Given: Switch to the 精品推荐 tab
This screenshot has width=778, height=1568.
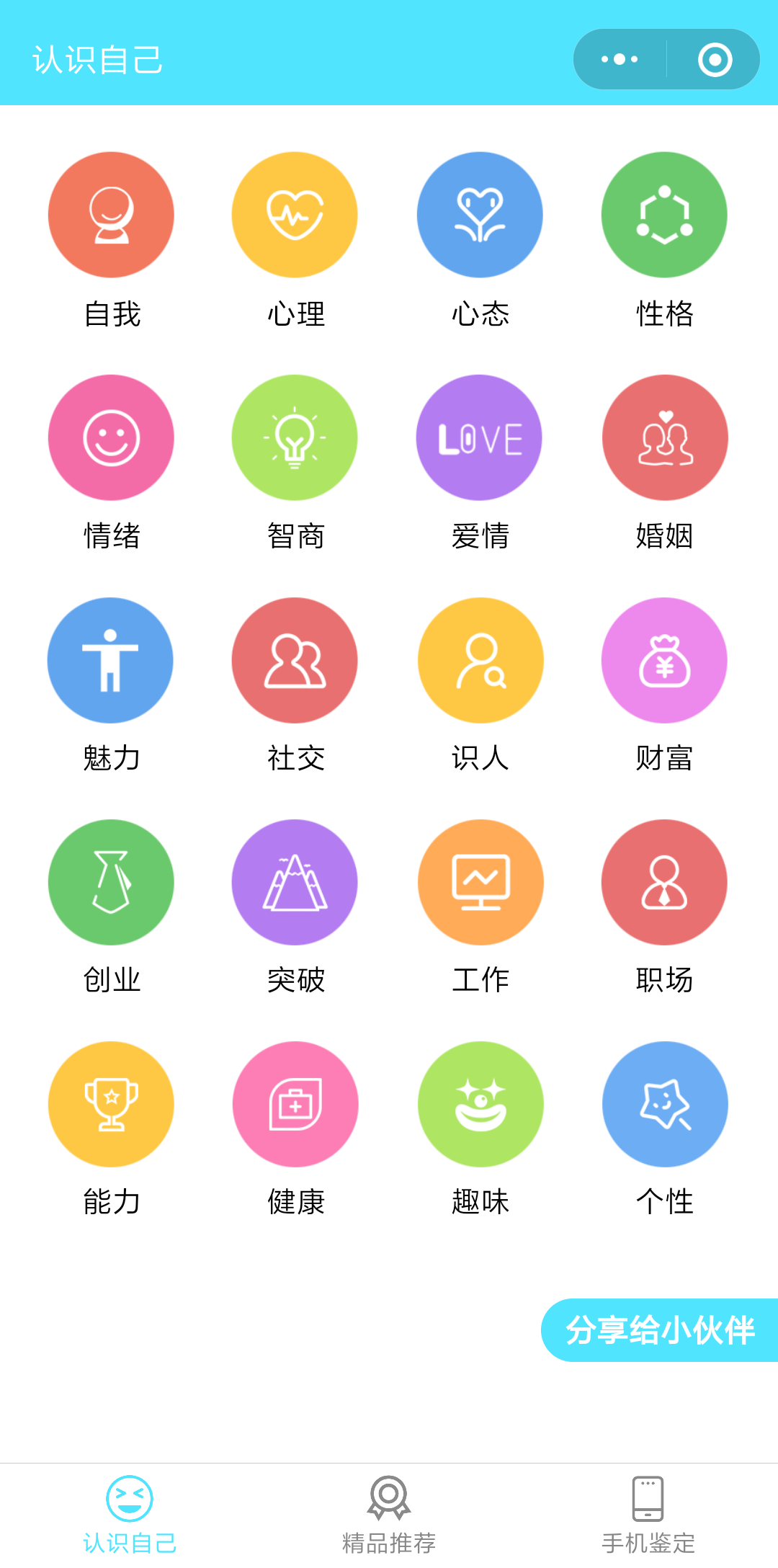Looking at the screenshot, I should [x=389, y=1515].
